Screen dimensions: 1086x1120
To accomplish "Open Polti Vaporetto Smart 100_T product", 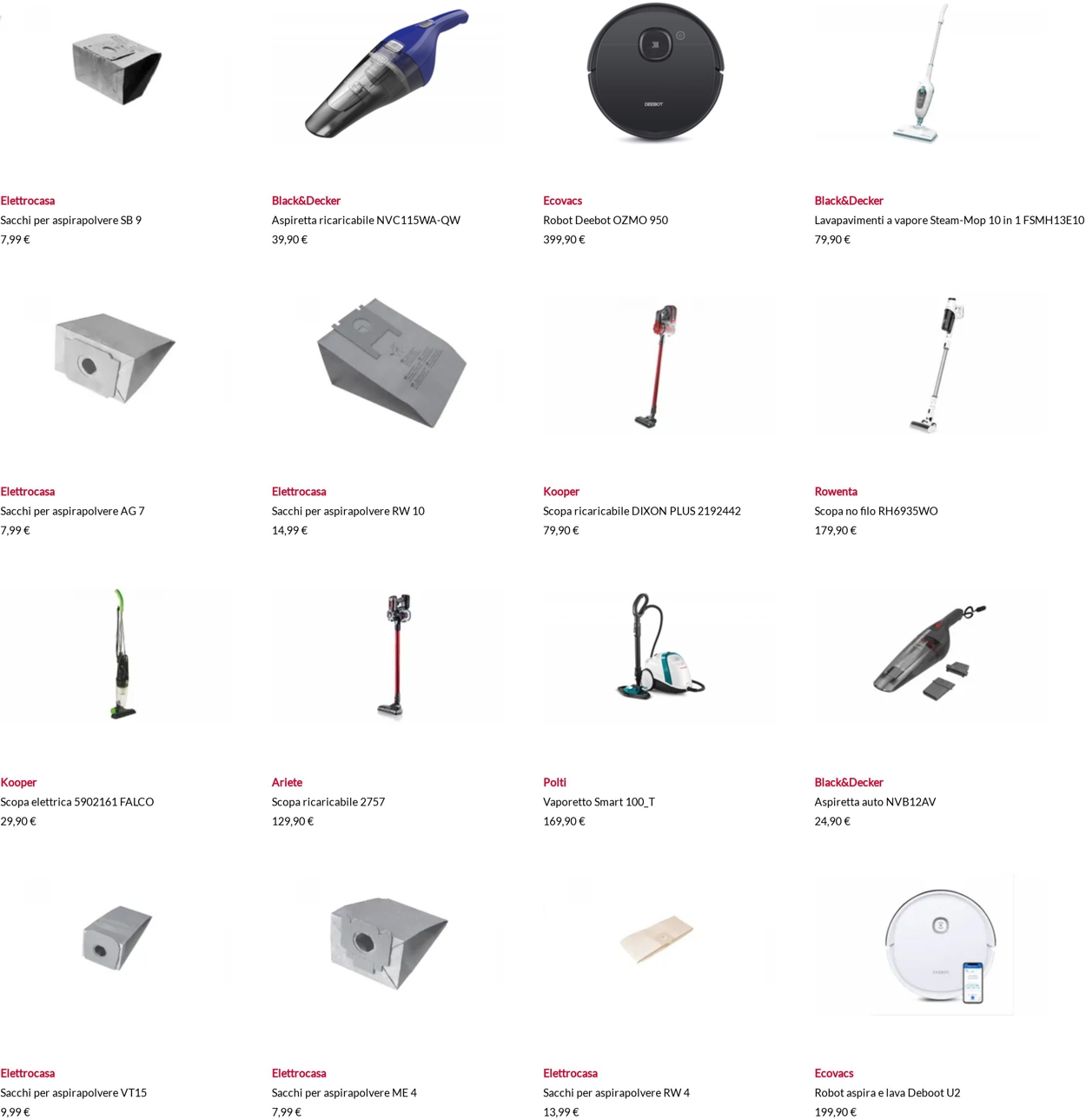I will pos(599,803).
